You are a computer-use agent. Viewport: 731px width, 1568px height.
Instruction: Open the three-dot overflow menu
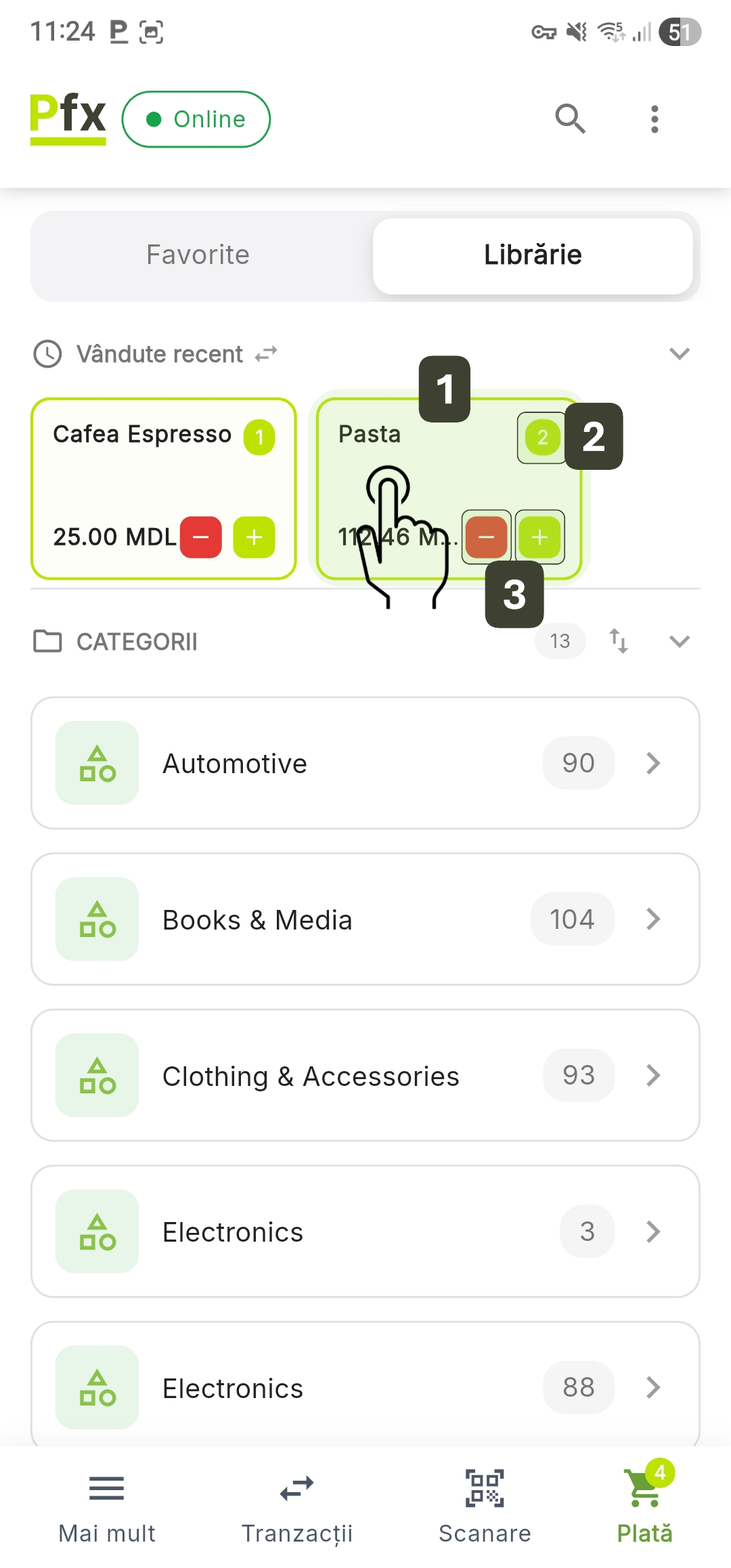pos(654,119)
